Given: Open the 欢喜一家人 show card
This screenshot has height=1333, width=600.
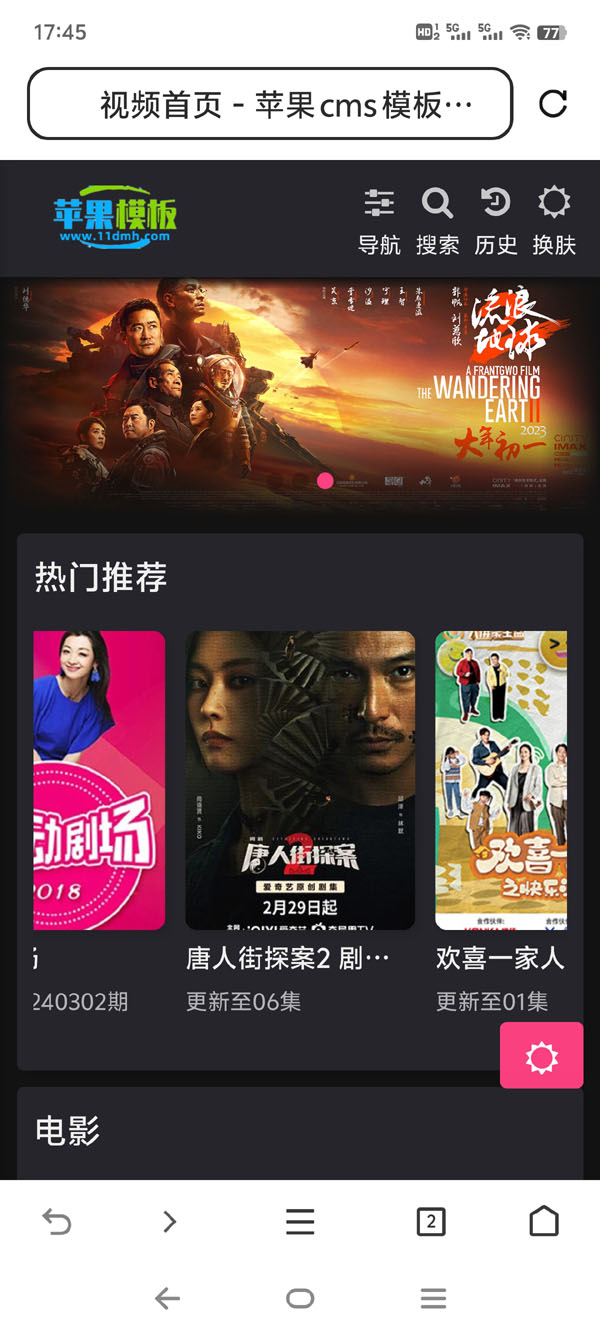Looking at the screenshot, I should point(501,780).
